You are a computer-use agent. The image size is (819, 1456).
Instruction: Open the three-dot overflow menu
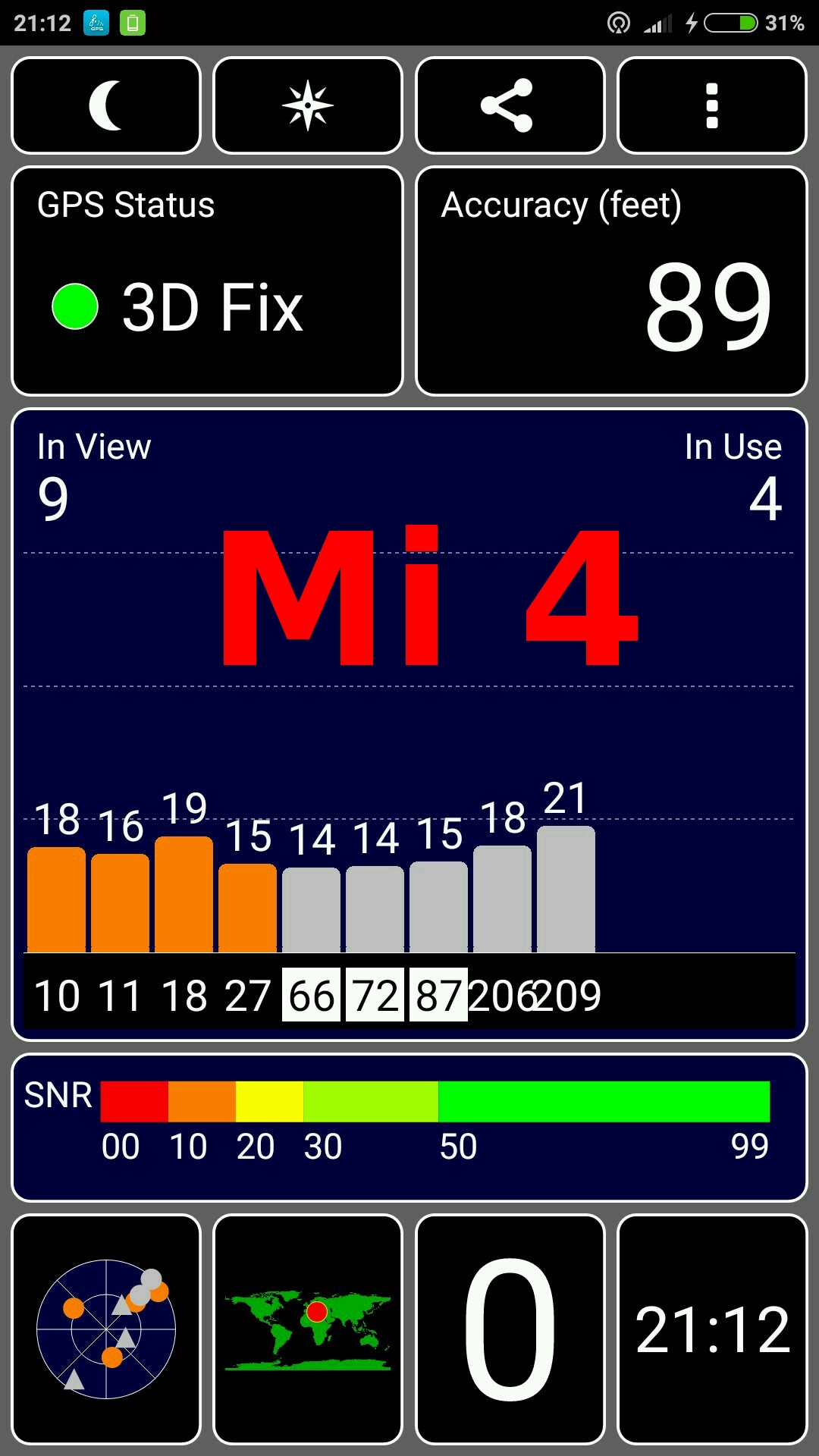pyautogui.click(x=711, y=105)
